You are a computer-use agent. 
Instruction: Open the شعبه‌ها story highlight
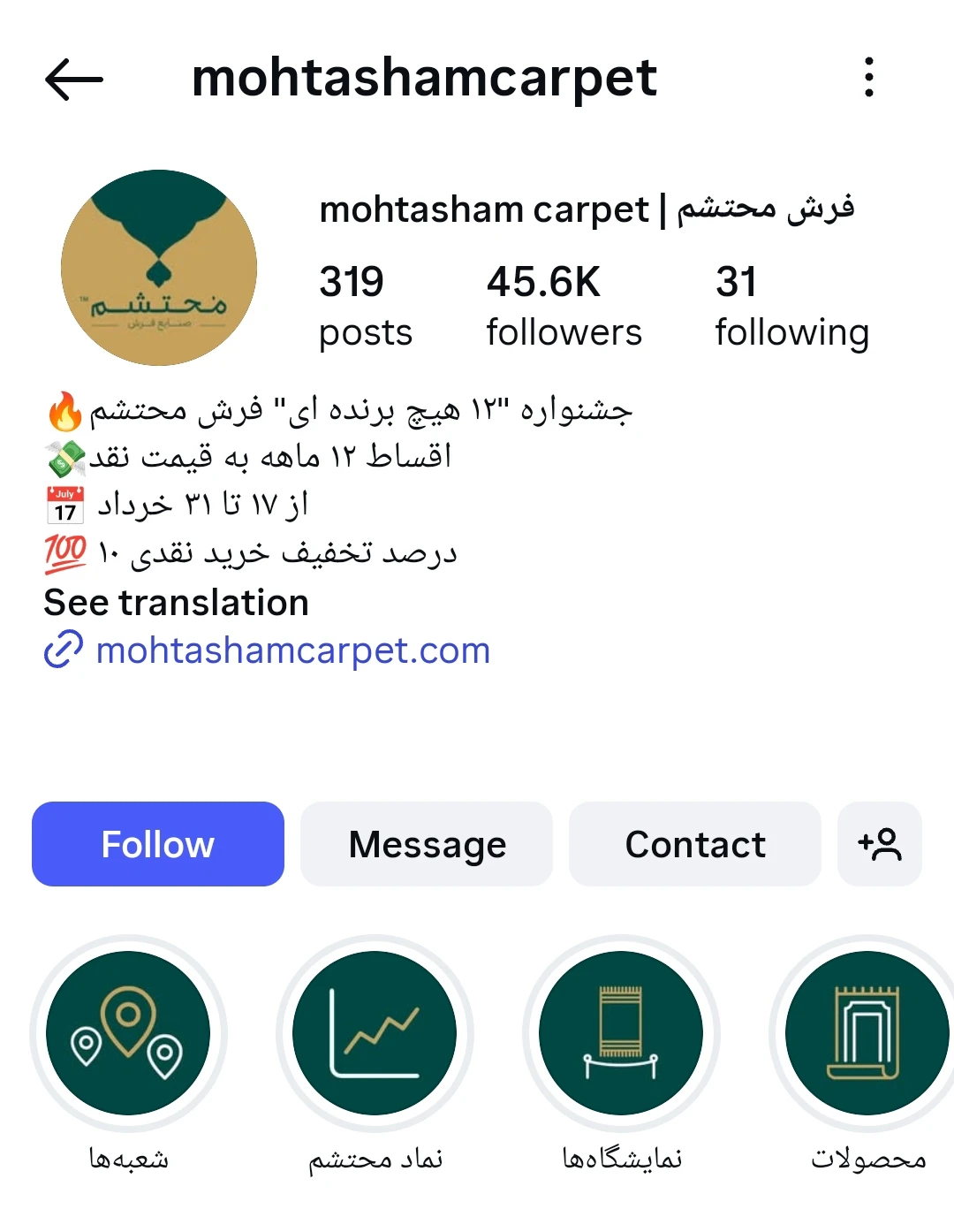click(x=128, y=1033)
